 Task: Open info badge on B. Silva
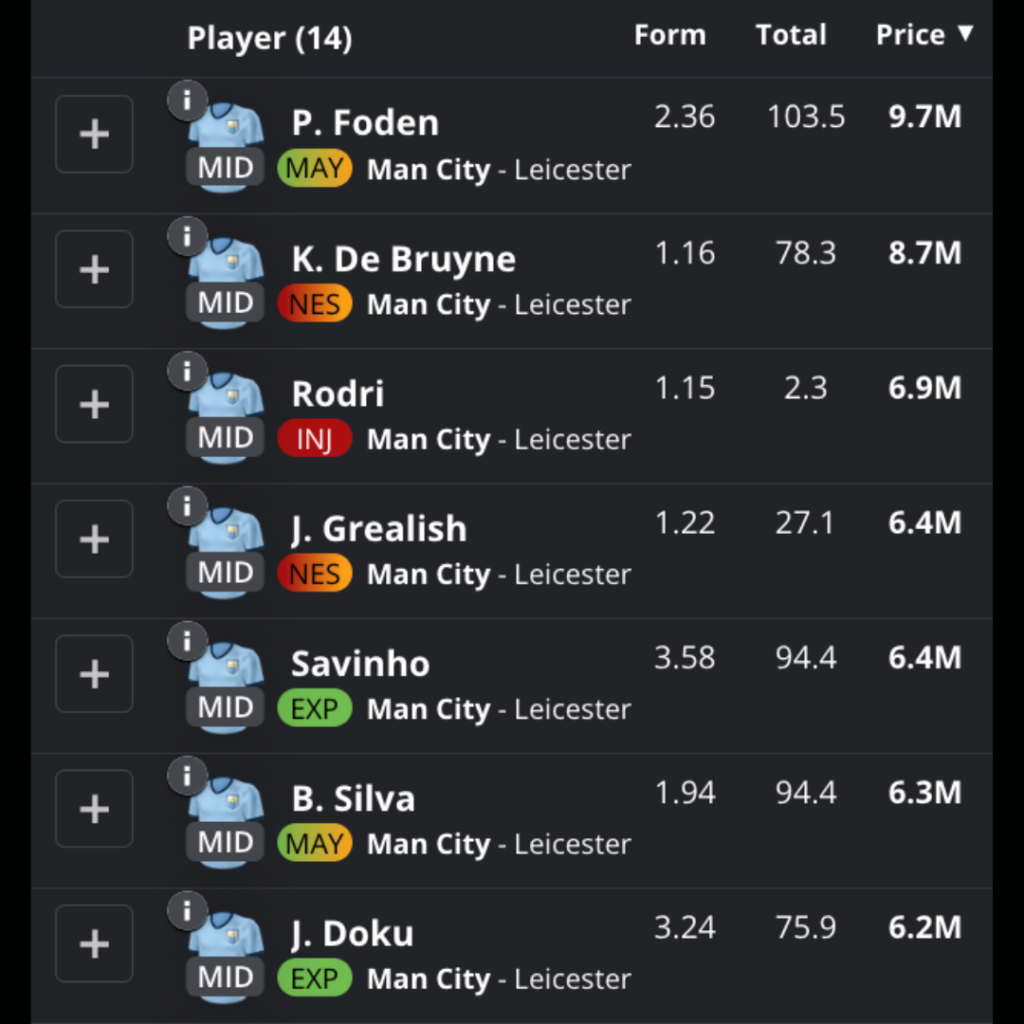[x=186, y=775]
